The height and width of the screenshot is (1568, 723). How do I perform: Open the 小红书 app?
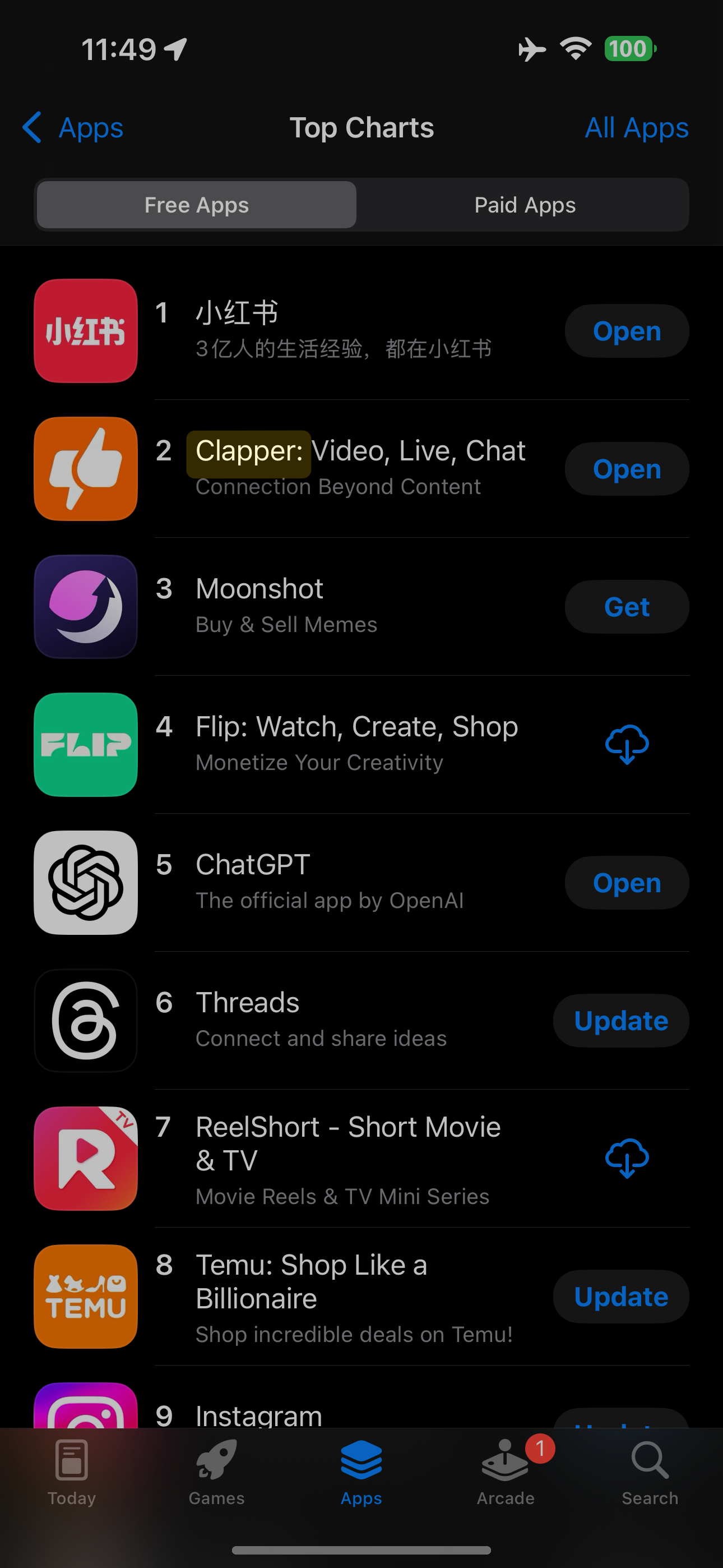[x=626, y=331]
